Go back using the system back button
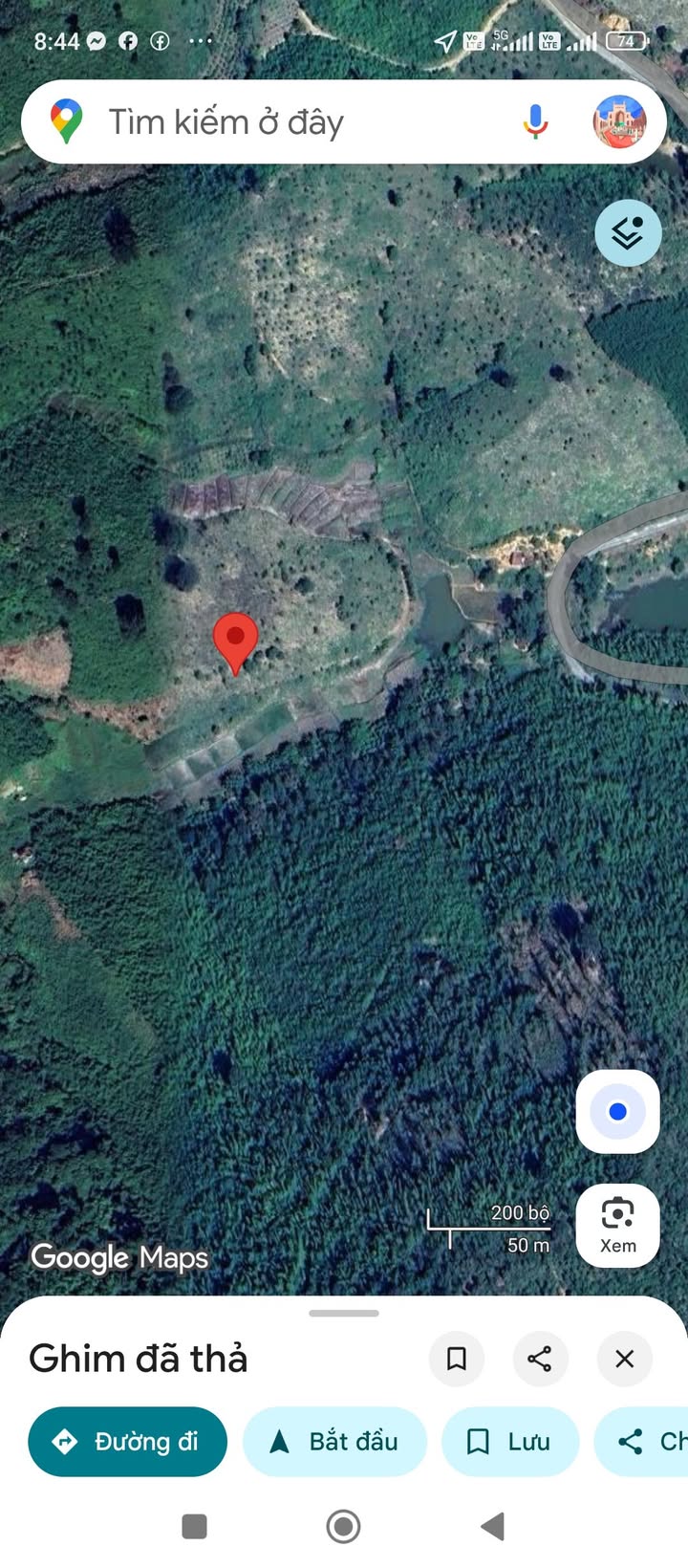The image size is (688, 1568). pos(493,1526)
